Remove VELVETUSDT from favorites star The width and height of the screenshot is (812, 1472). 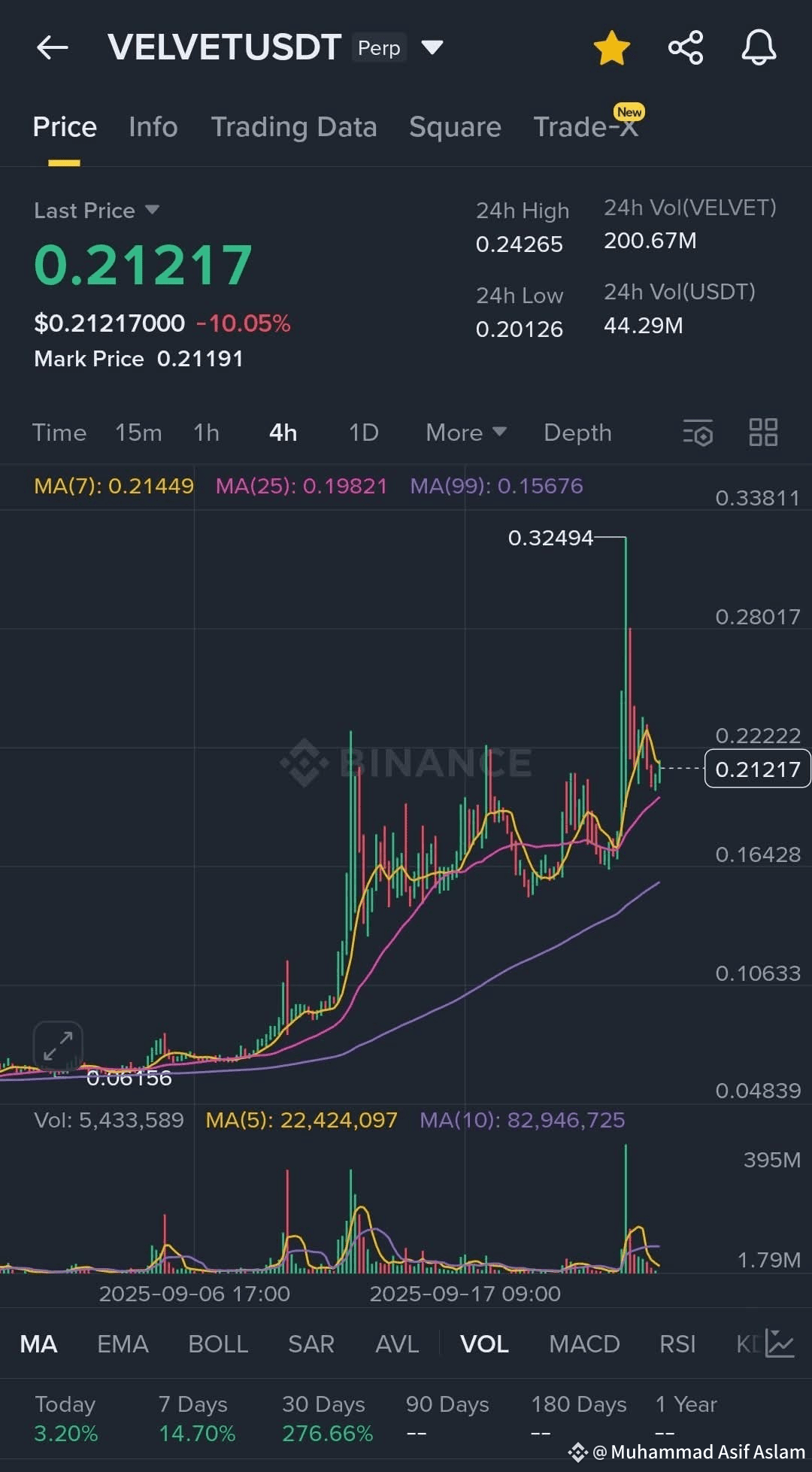(x=611, y=48)
